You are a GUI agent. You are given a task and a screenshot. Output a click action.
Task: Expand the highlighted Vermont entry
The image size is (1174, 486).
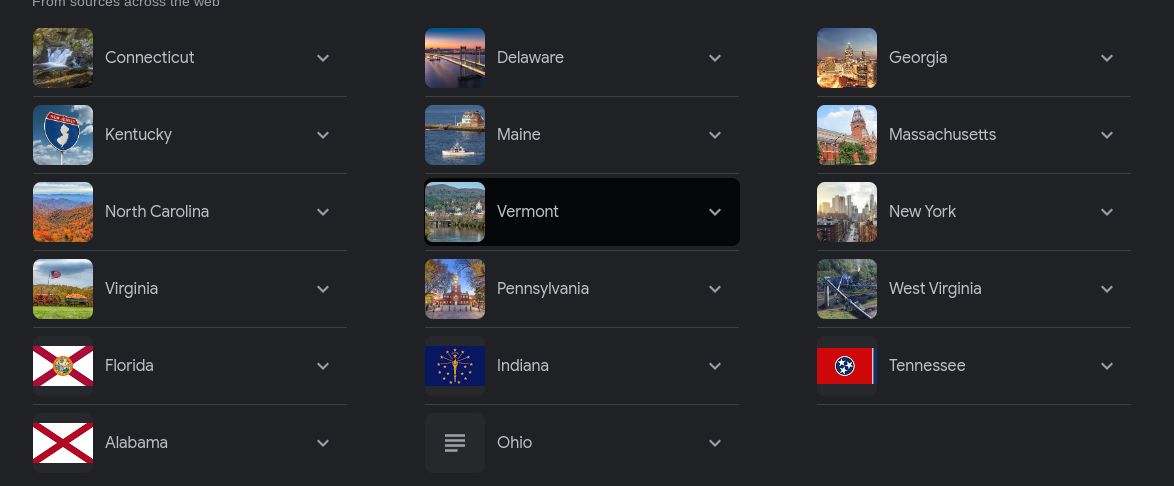point(715,212)
